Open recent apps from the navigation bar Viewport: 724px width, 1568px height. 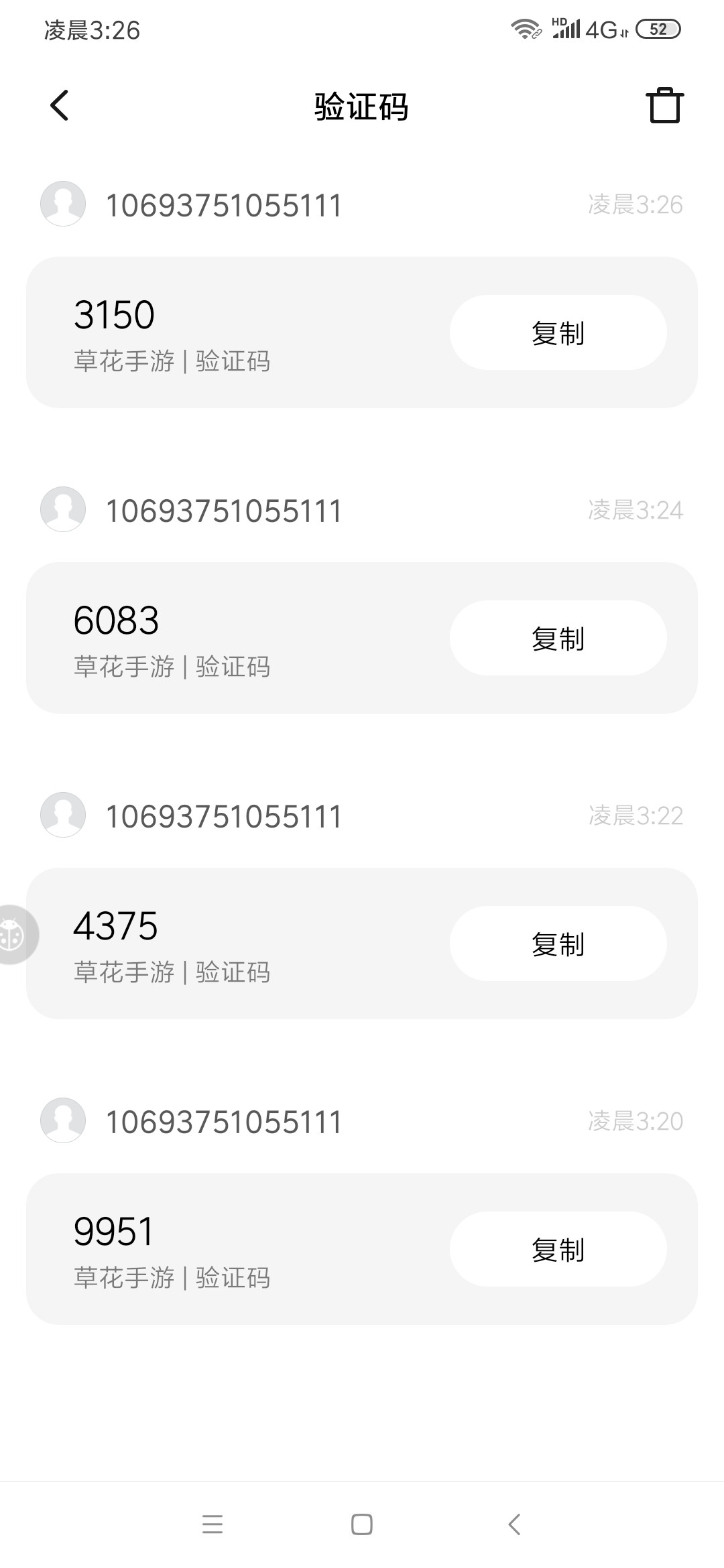coord(213,1524)
